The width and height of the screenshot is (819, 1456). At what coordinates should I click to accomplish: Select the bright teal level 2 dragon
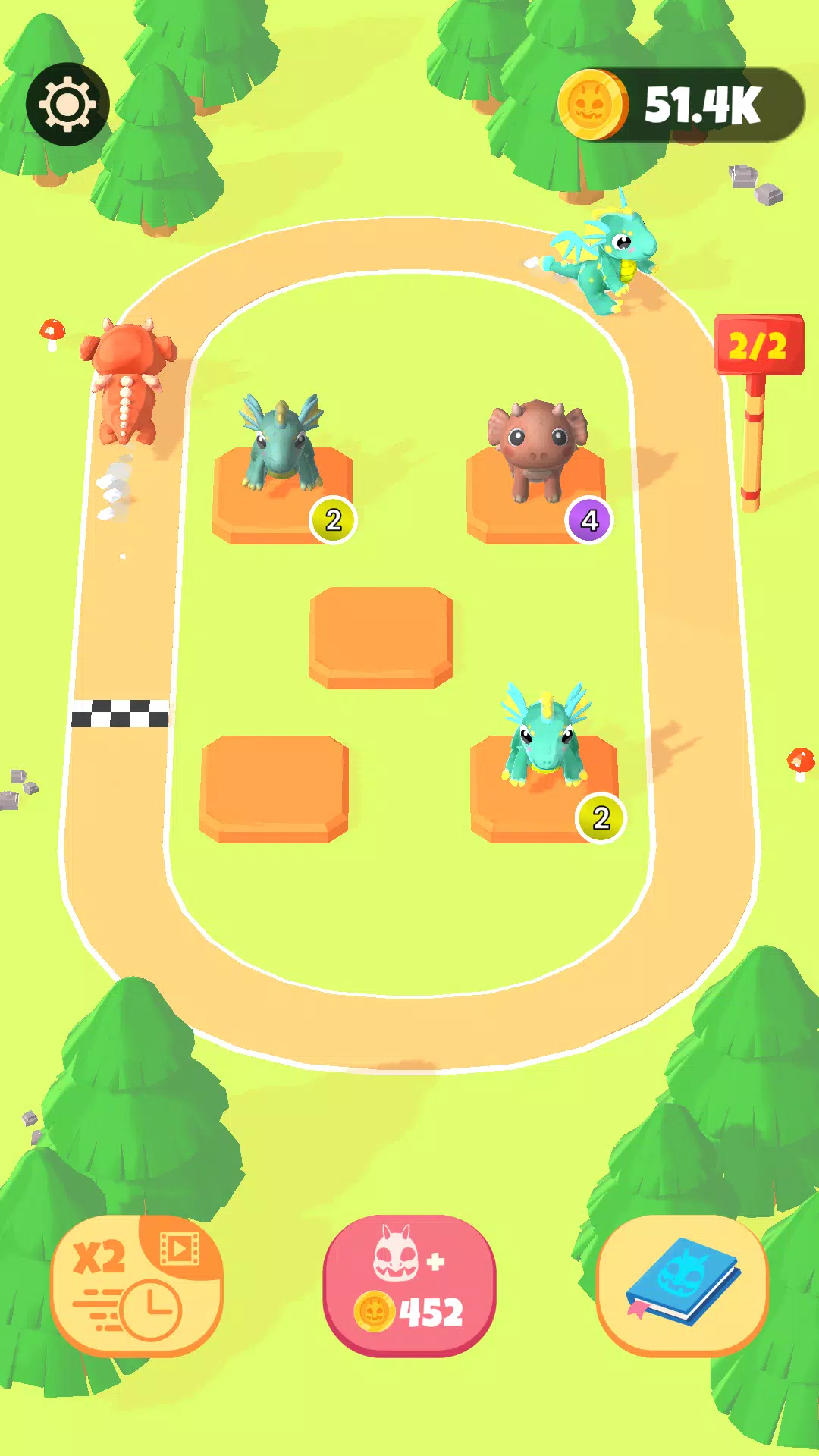[x=545, y=739]
